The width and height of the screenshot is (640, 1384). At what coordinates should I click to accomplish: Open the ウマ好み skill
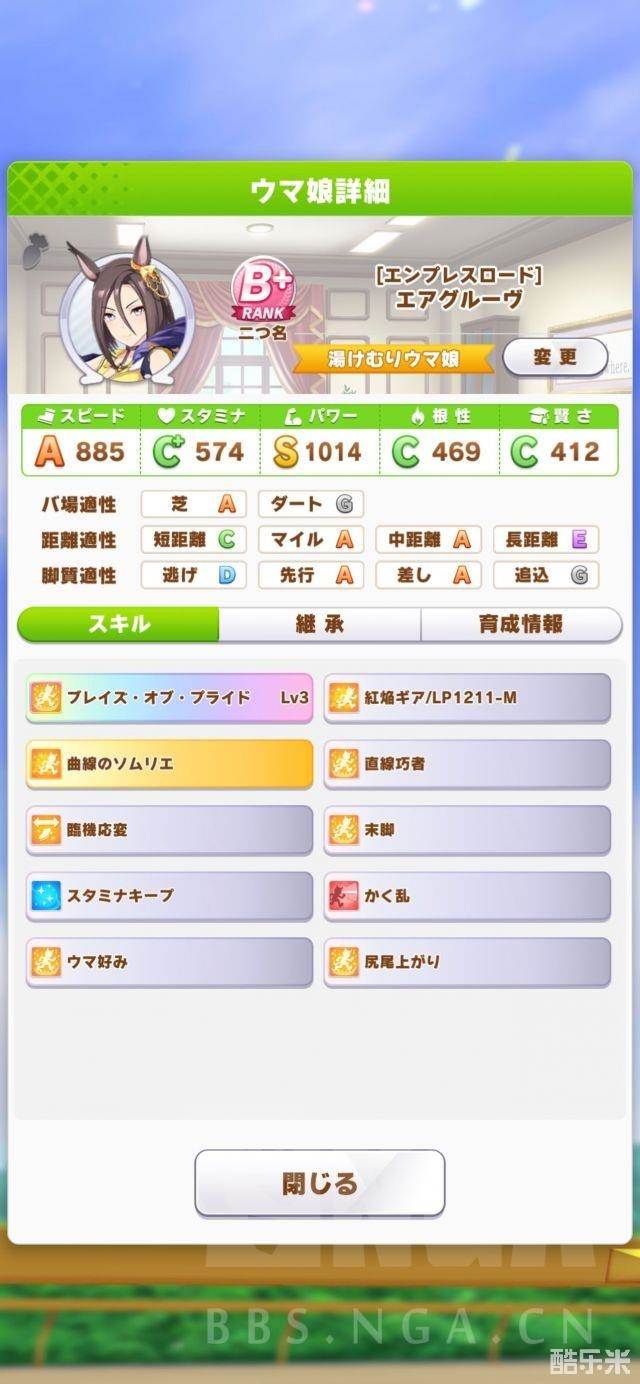[x=169, y=962]
